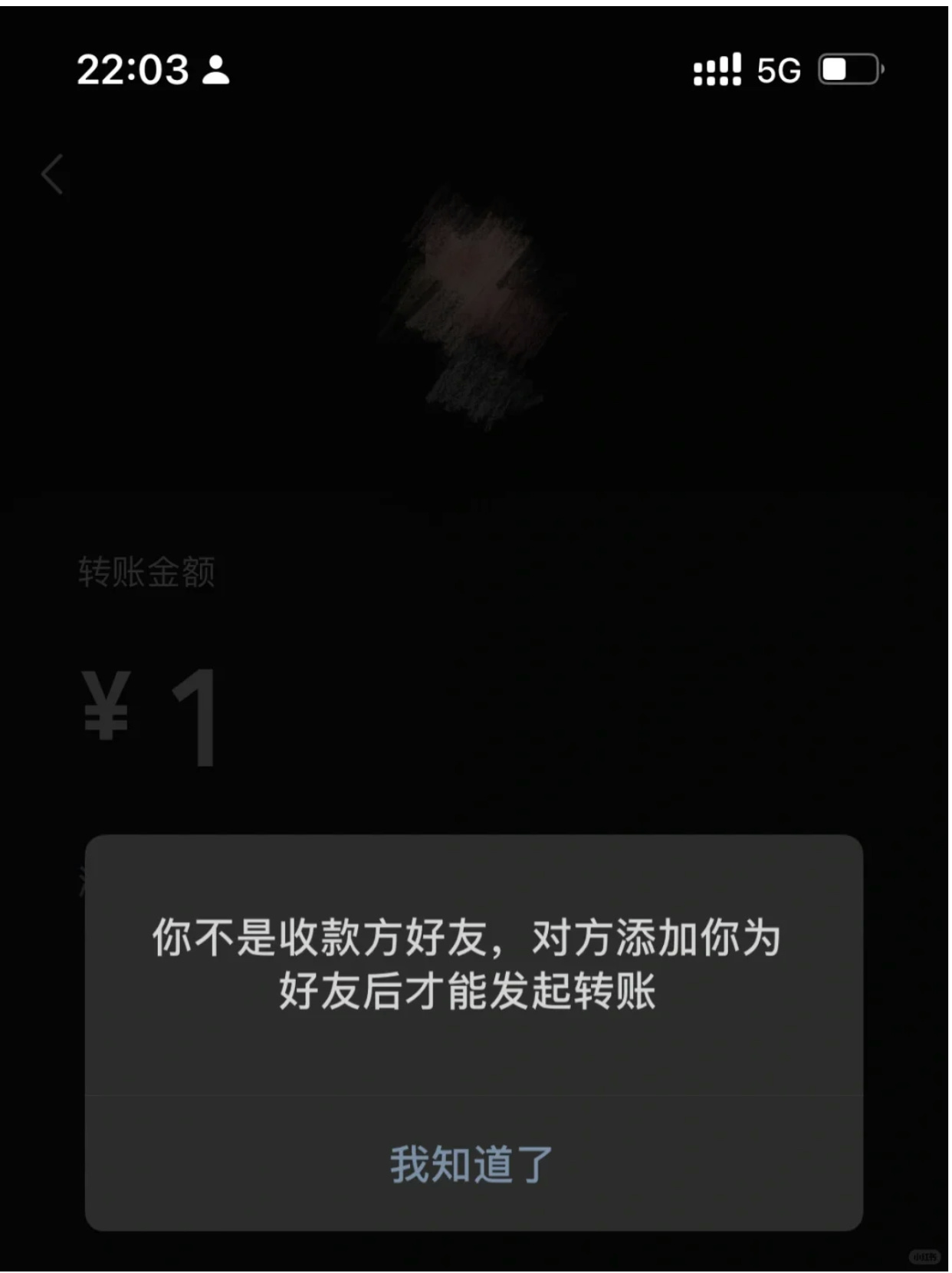Tap the status bar region
Image resolution: width=952 pixels, height=1273 pixels.
coord(475,71)
